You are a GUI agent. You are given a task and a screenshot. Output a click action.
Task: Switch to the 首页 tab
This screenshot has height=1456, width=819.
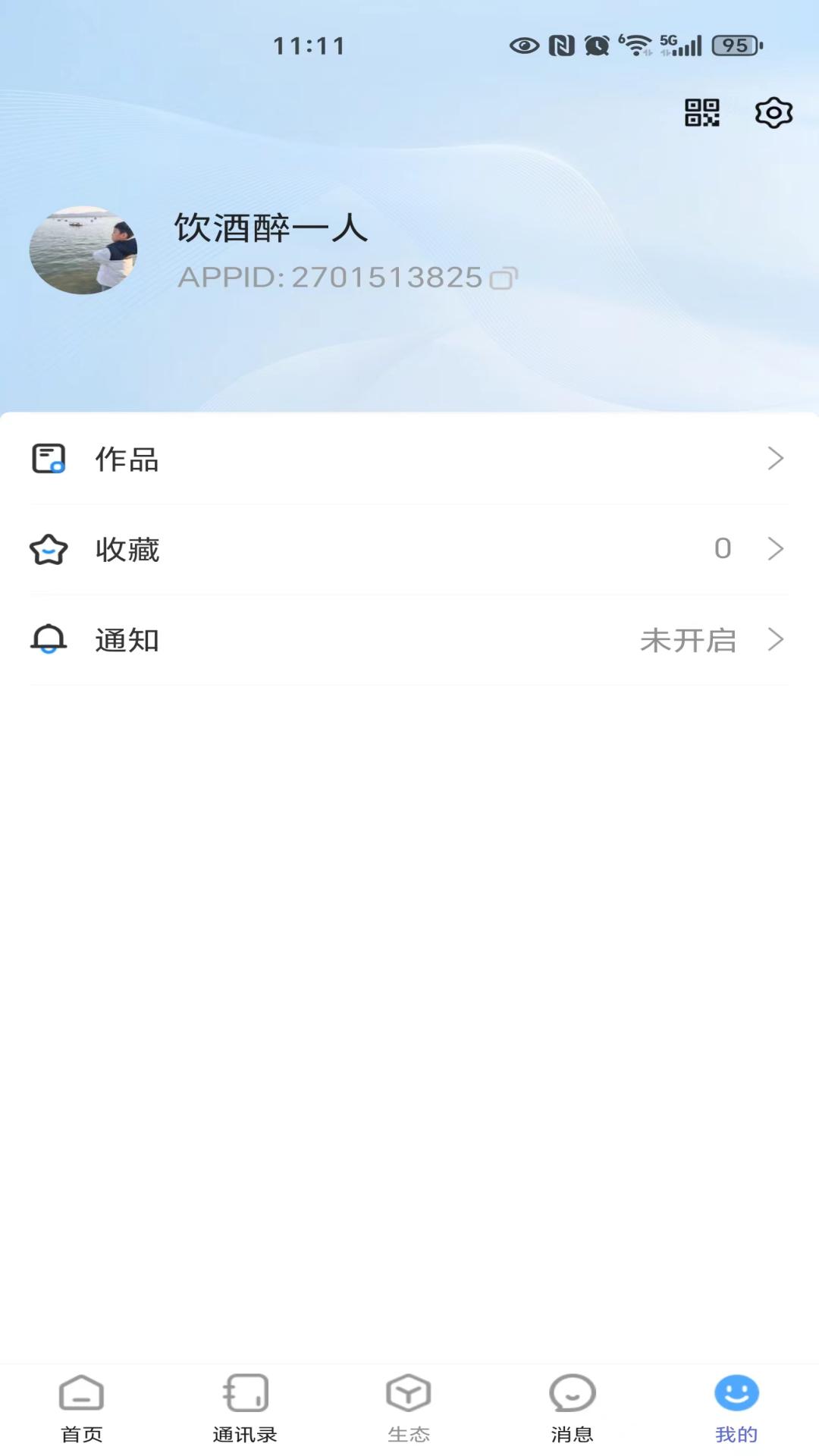coord(82,1409)
